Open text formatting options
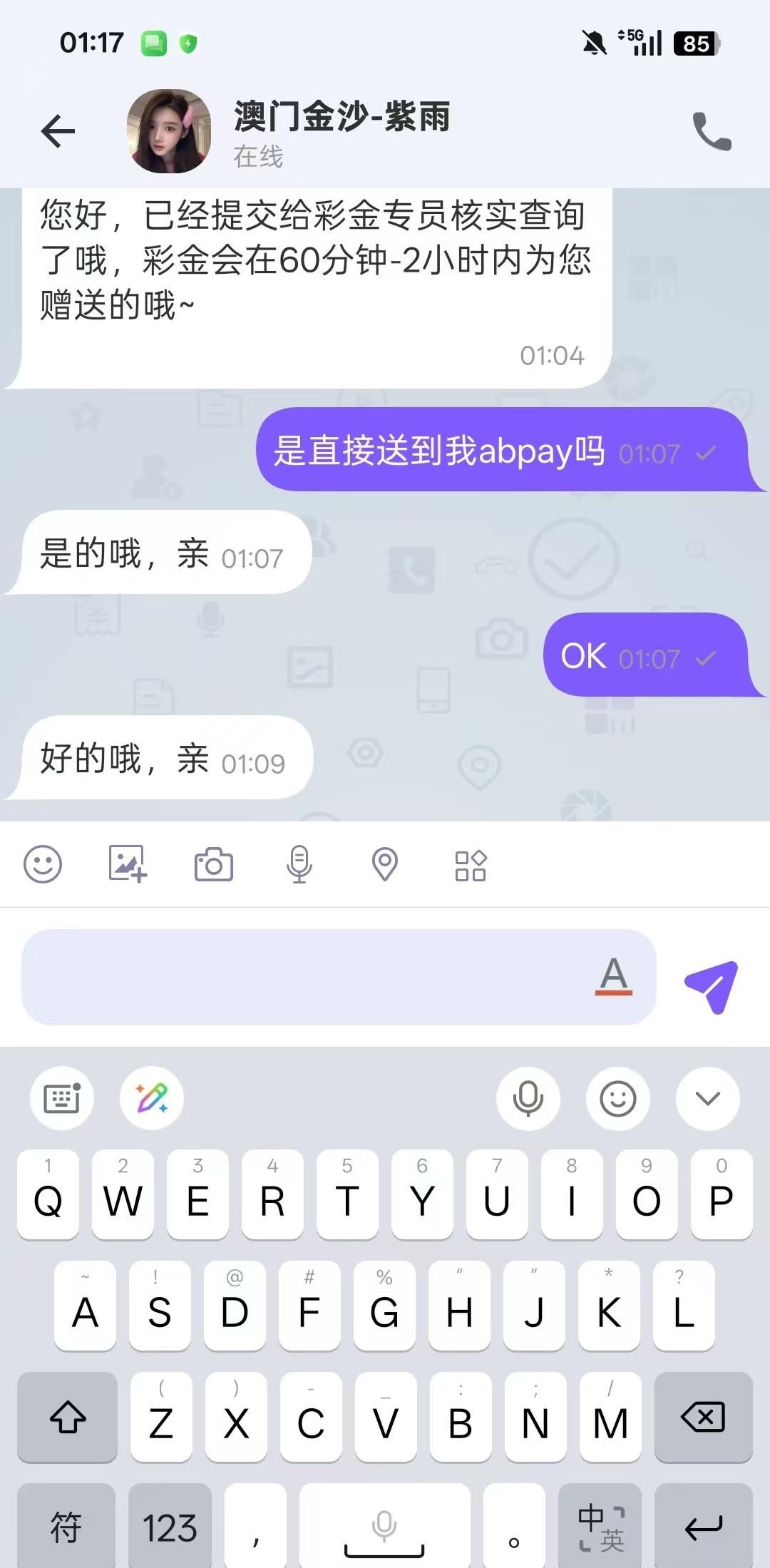770x1568 pixels. click(x=614, y=975)
